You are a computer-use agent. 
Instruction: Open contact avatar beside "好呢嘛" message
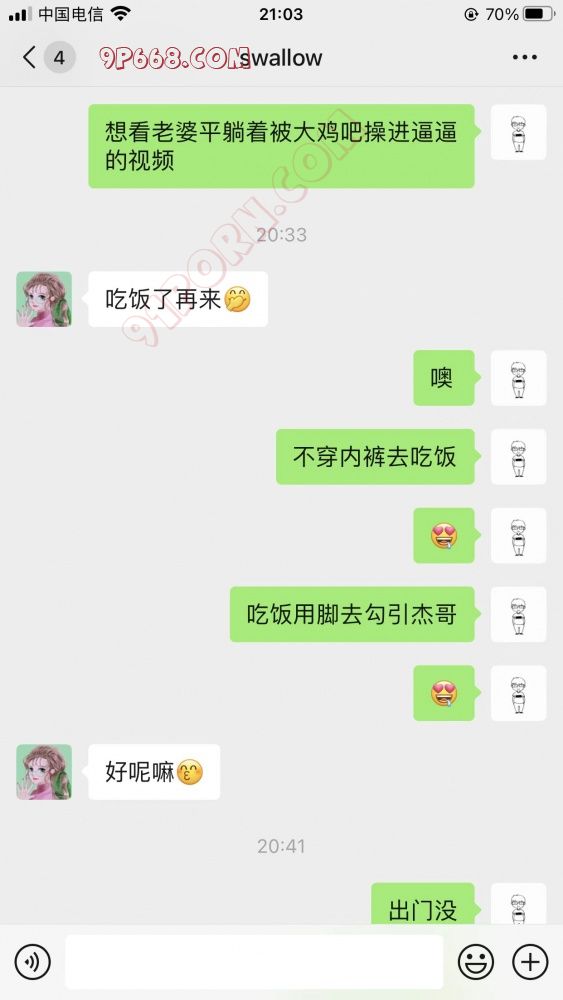pos(44,772)
